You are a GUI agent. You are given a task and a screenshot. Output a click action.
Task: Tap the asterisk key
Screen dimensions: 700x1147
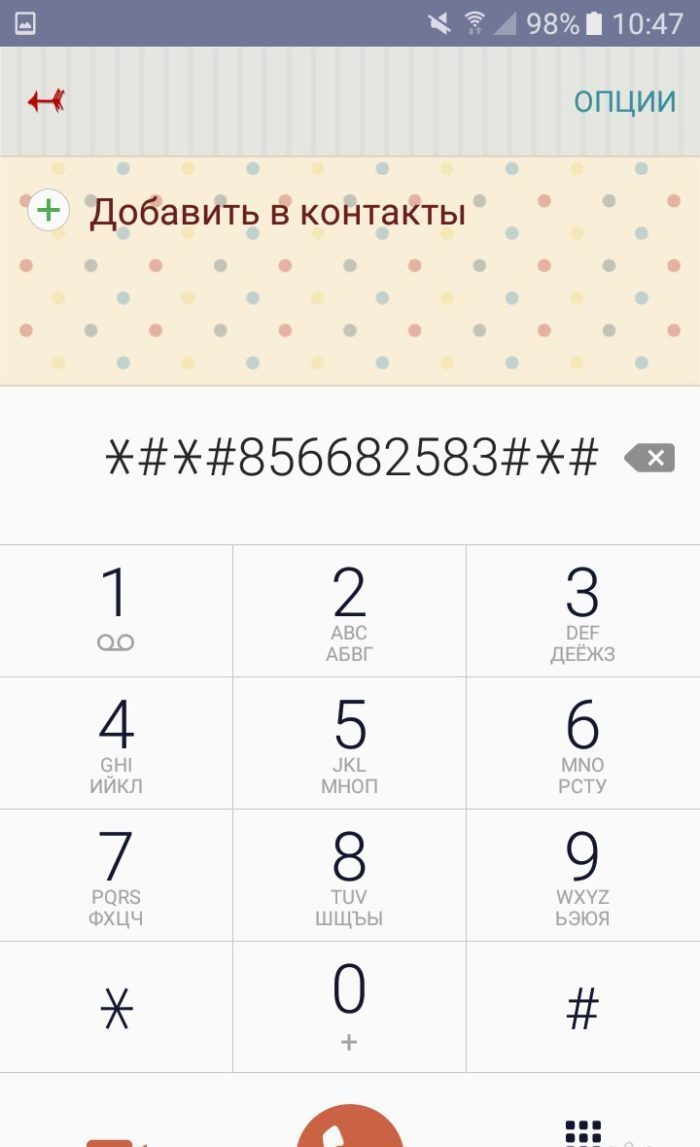point(116,1007)
